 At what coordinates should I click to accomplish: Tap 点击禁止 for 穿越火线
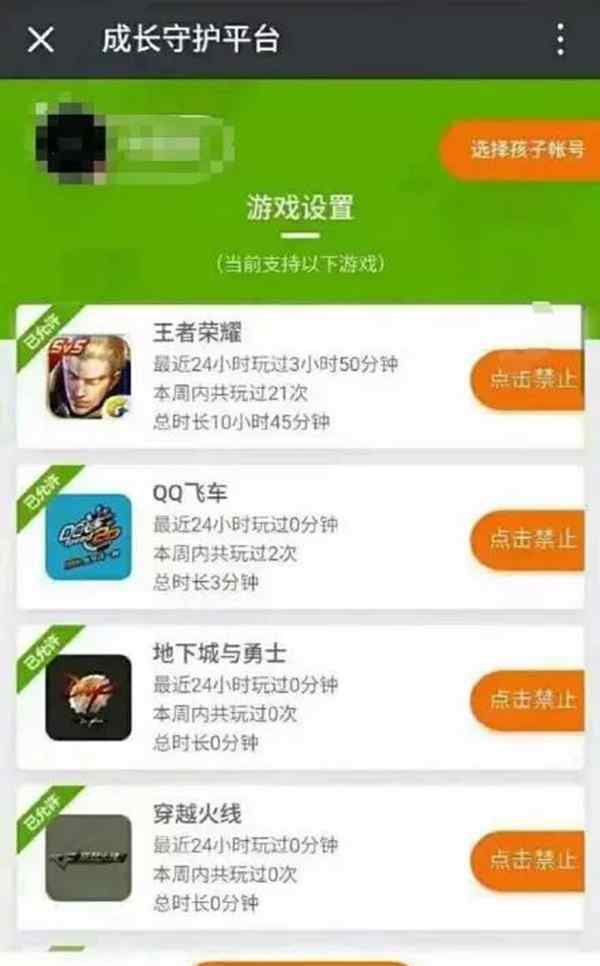(x=527, y=860)
